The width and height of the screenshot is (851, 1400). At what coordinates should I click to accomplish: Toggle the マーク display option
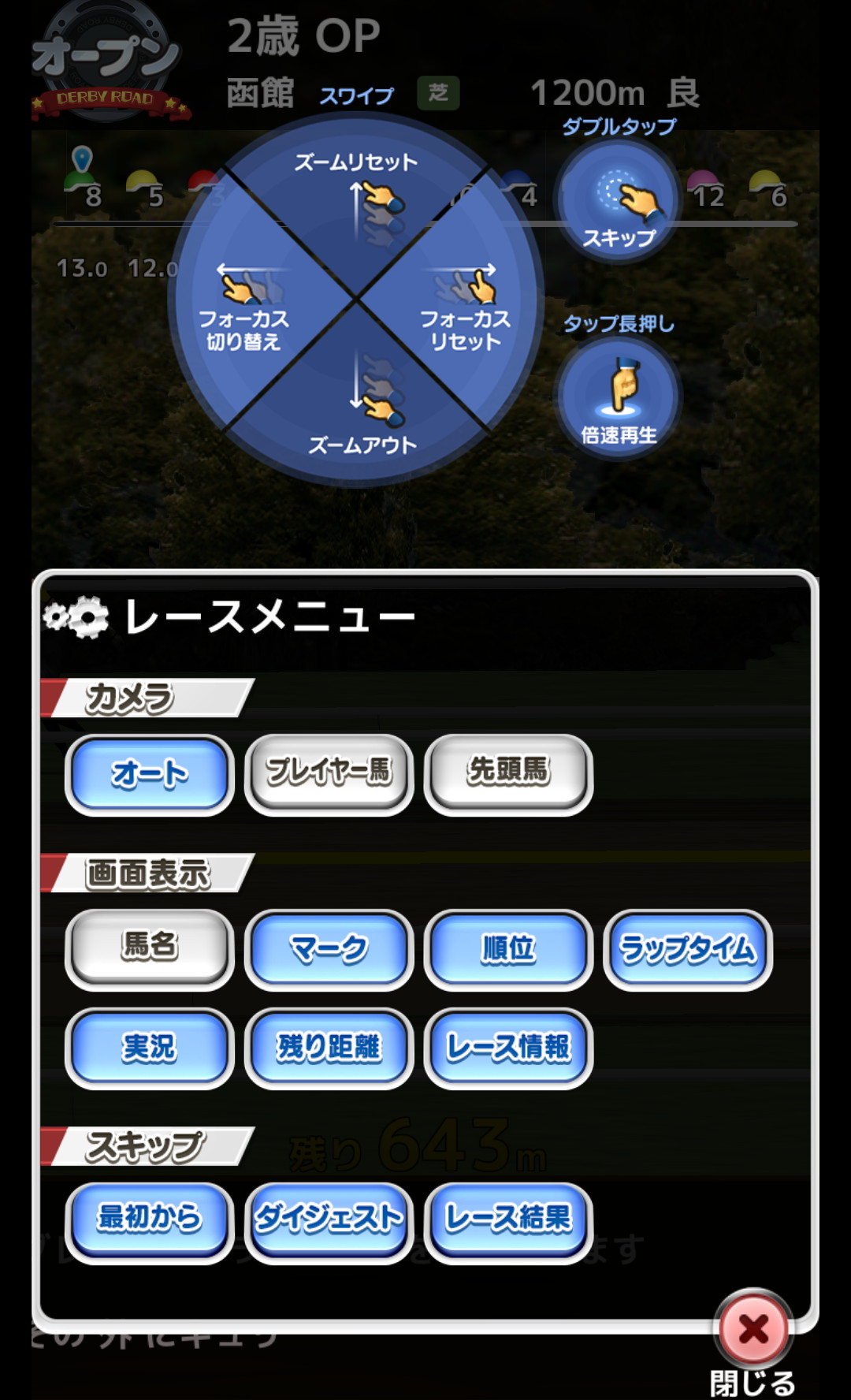pos(329,948)
